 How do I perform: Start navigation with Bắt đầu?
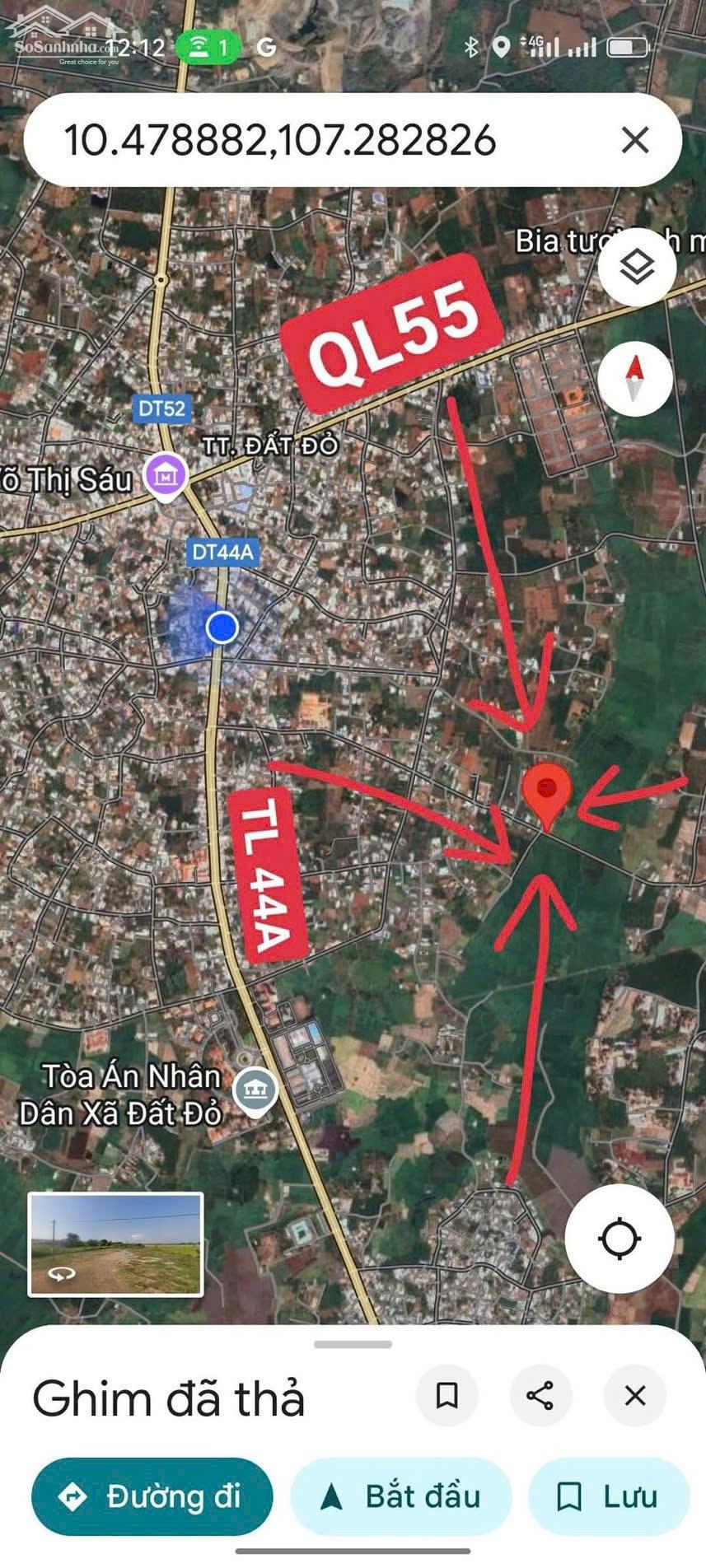point(401,1496)
